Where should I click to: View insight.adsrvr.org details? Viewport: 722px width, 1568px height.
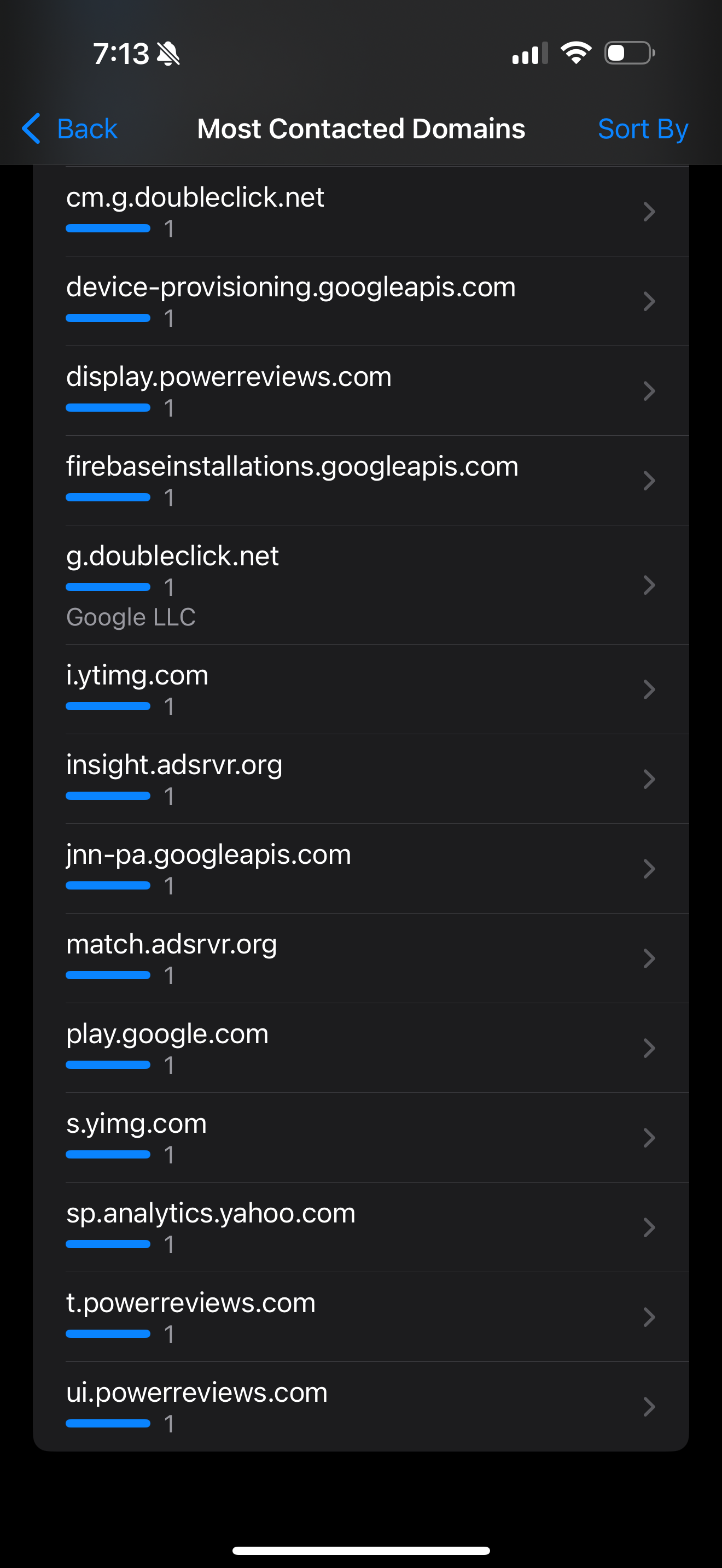[x=361, y=779]
